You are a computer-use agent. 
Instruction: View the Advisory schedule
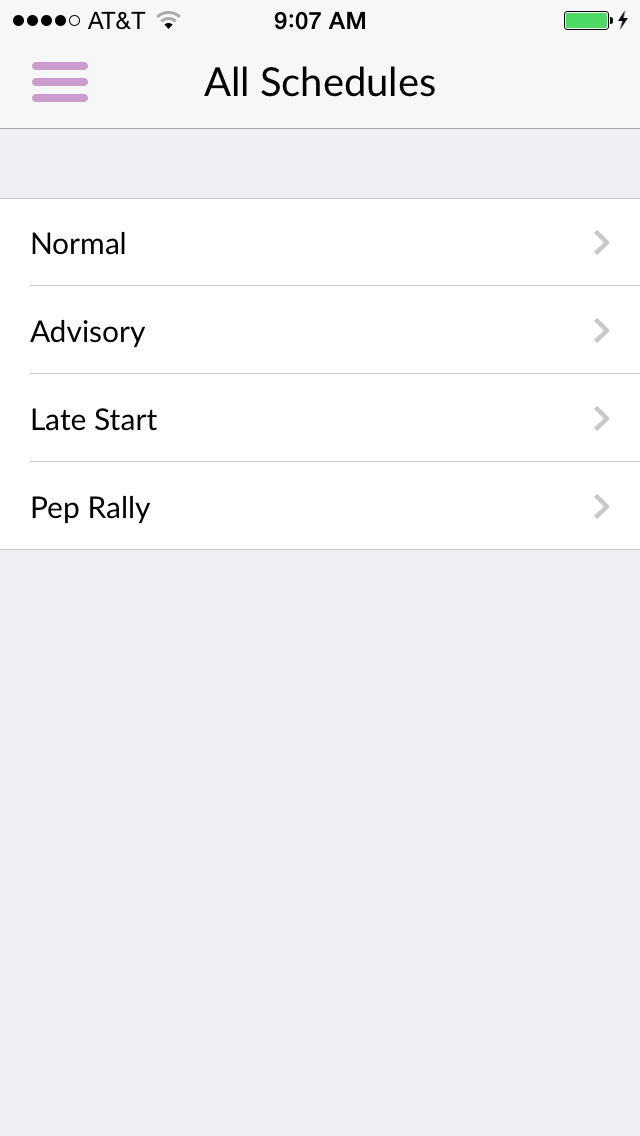tap(320, 330)
